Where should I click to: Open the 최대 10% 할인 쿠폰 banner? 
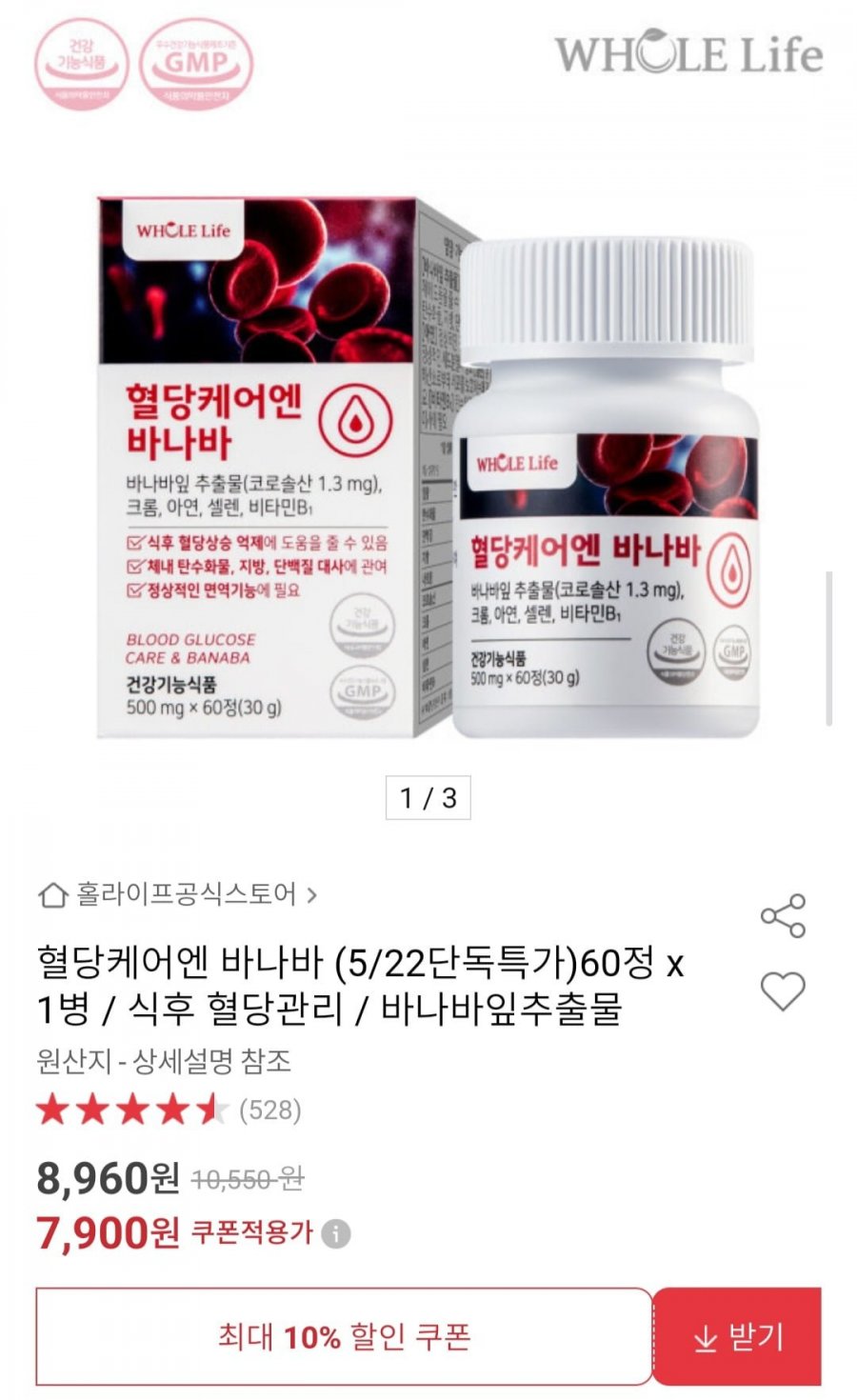click(x=344, y=1337)
